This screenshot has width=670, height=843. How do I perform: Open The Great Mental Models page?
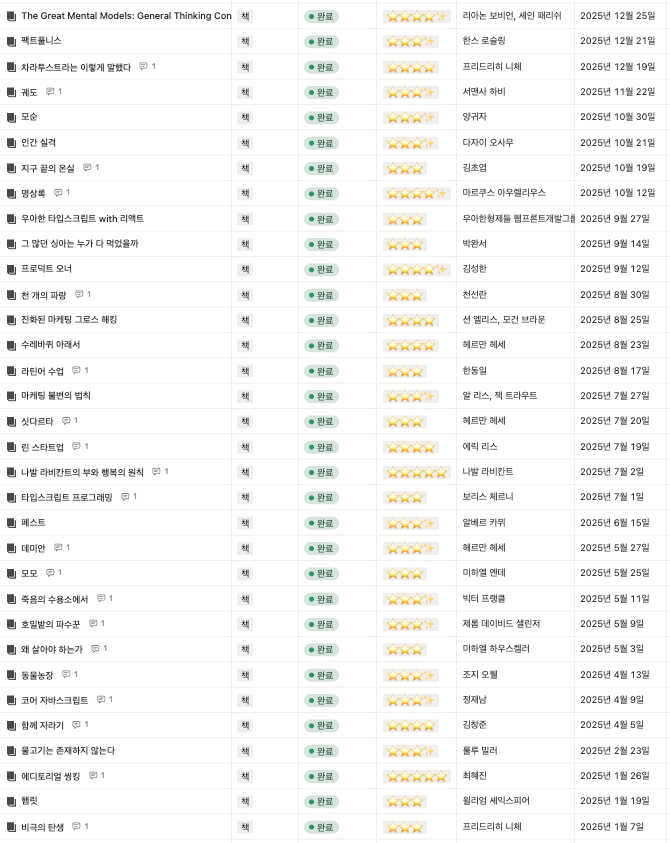tap(125, 16)
